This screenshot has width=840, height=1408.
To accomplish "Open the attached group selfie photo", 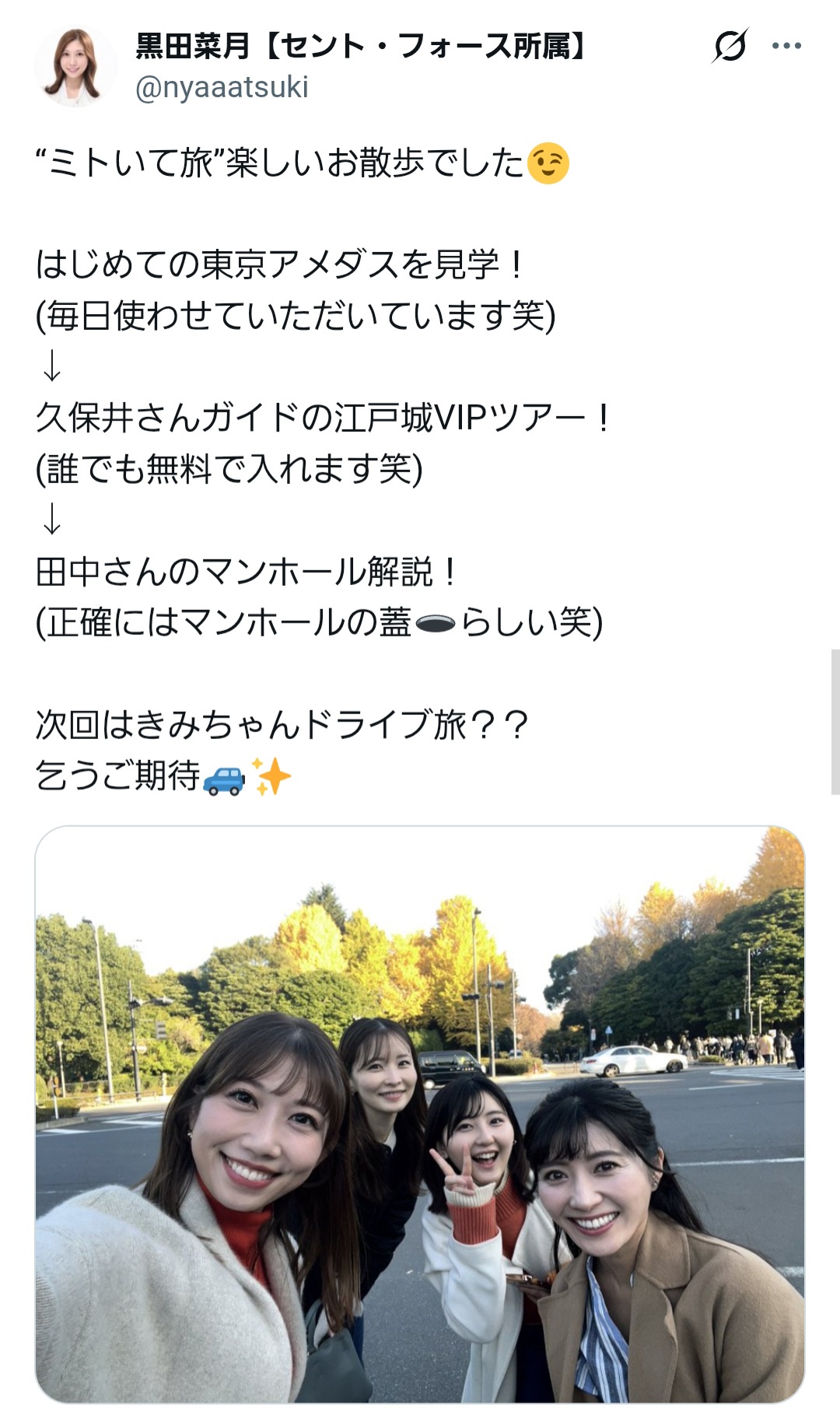I will 420,1114.
